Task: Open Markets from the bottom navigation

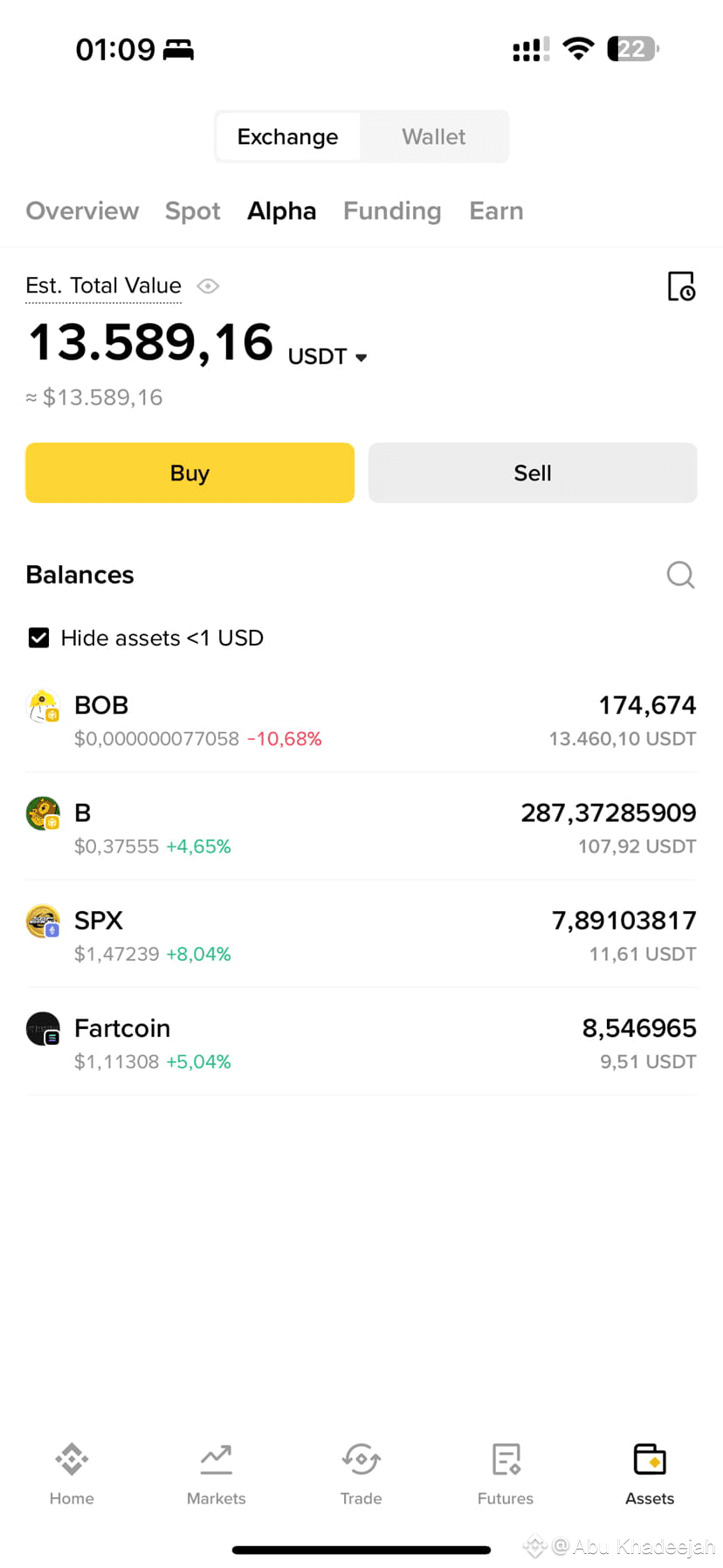Action: coord(216,1472)
